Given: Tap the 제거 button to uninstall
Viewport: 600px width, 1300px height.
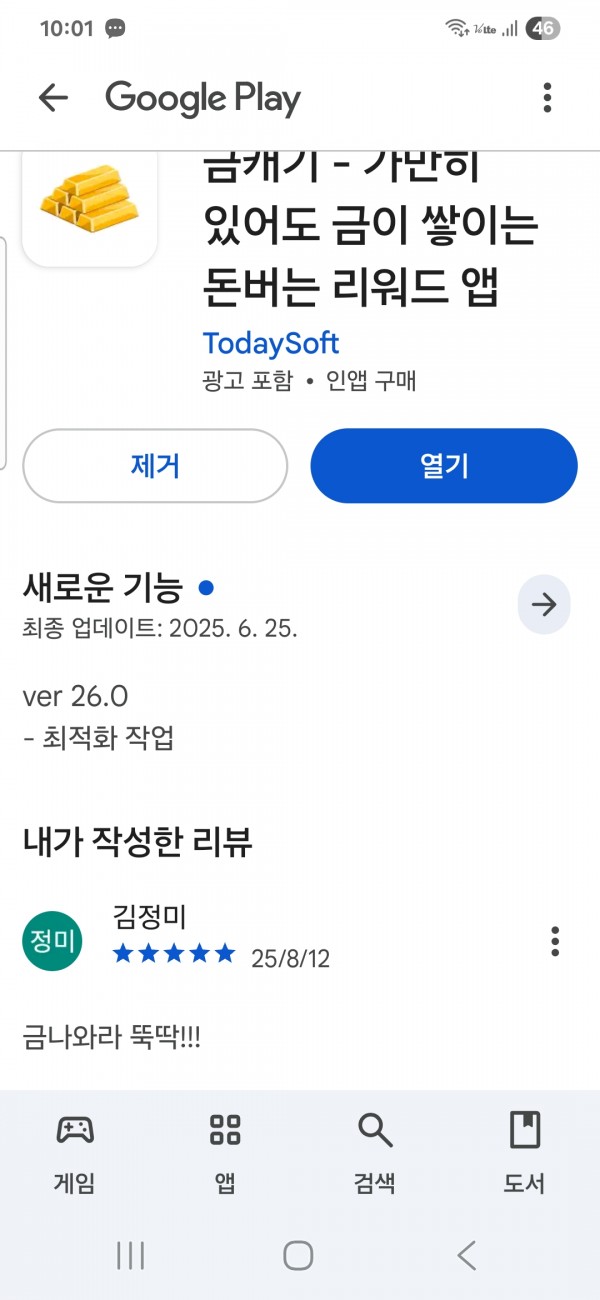Looking at the screenshot, I should 155,466.
